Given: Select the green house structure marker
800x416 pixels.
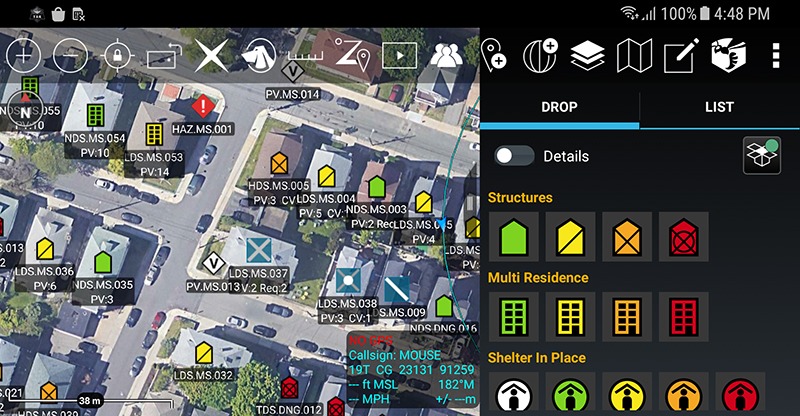Looking at the screenshot, I should (513, 237).
